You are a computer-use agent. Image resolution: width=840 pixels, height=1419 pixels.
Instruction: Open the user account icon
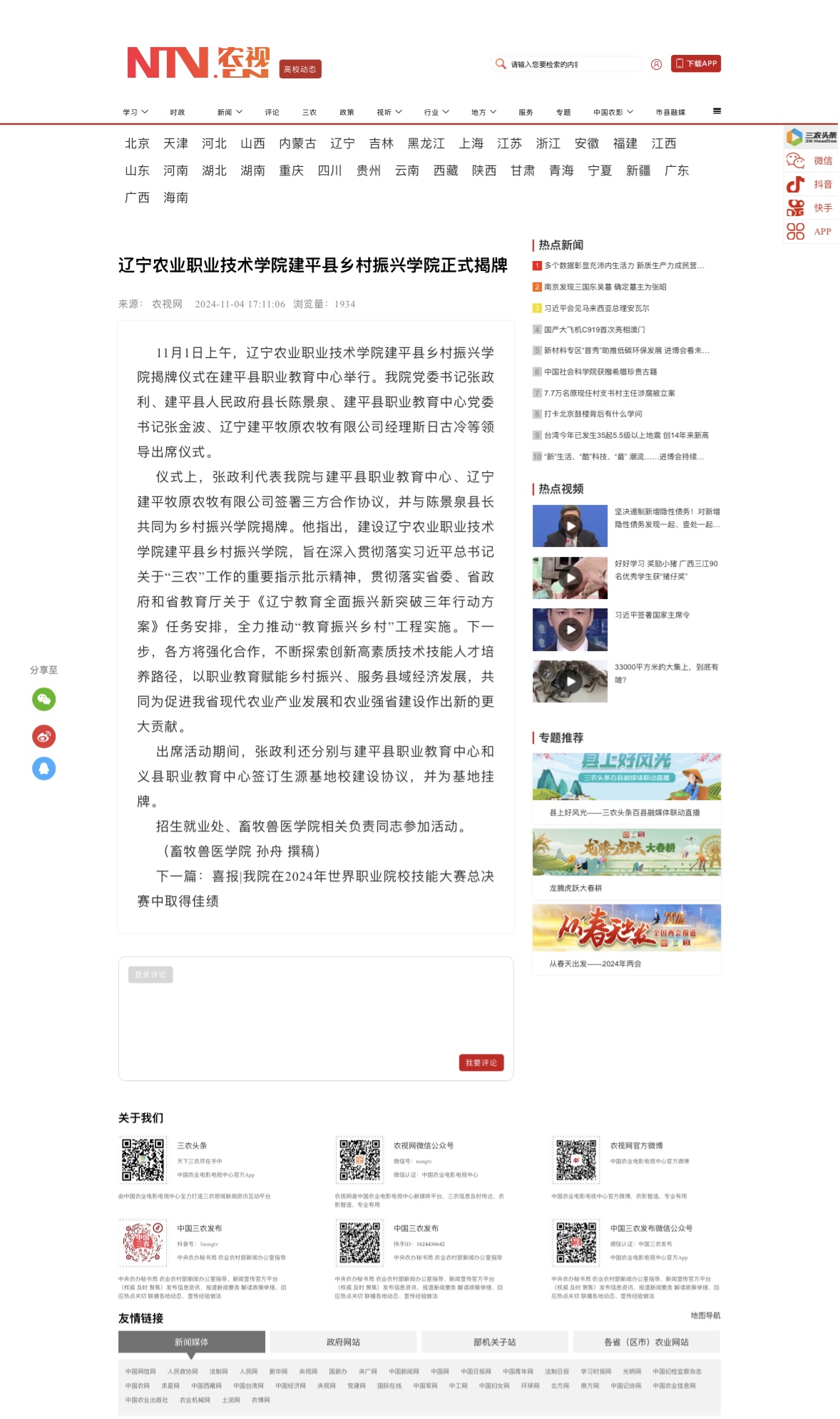(656, 64)
